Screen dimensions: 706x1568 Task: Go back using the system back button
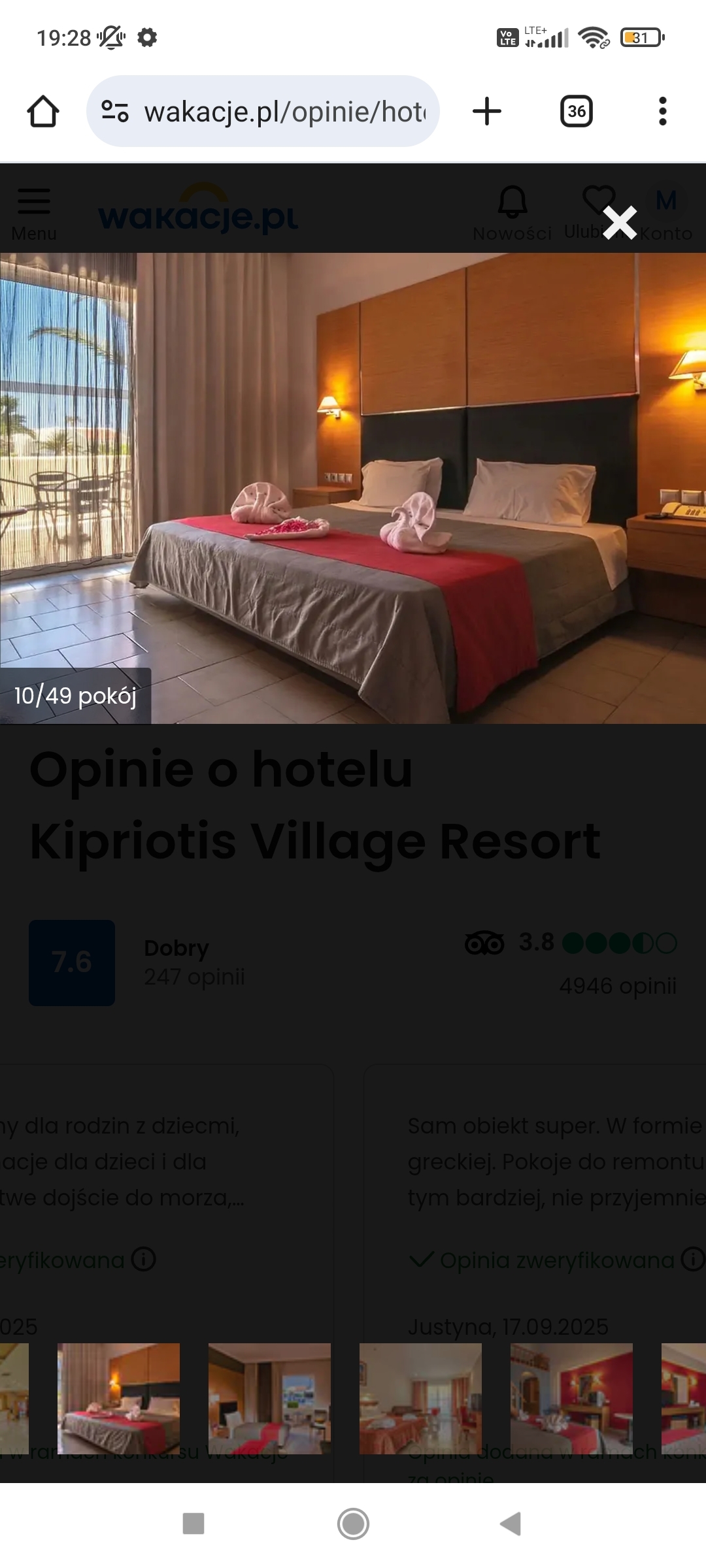(510, 1524)
